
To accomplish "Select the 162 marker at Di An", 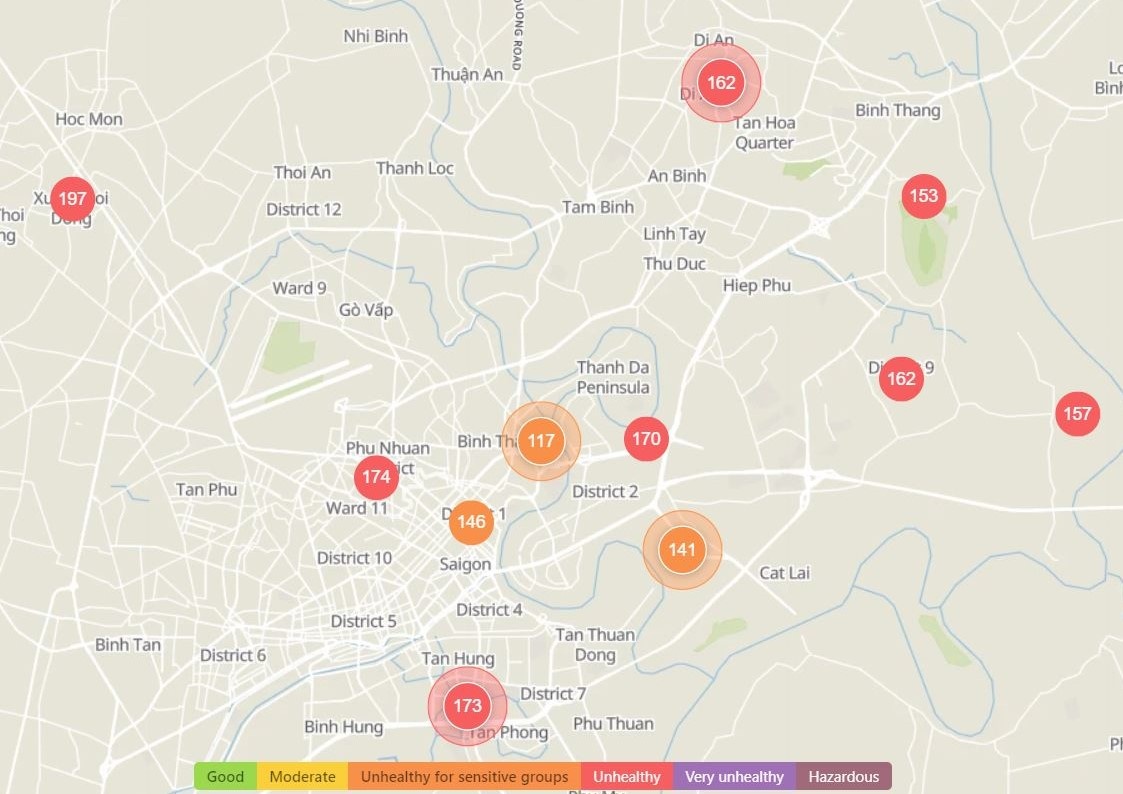I will [x=721, y=83].
